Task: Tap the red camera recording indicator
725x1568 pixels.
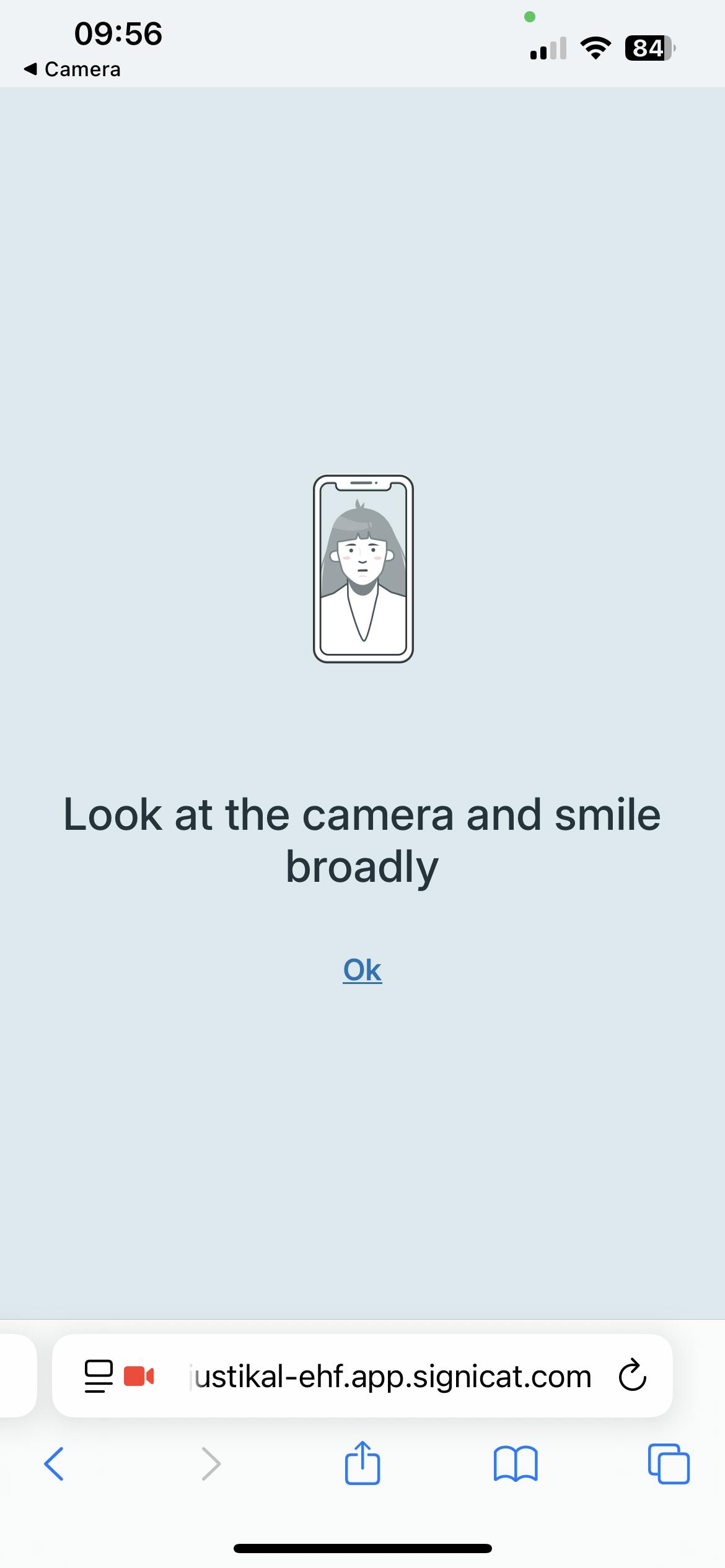Action: pyautogui.click(x=139, y=1376)
